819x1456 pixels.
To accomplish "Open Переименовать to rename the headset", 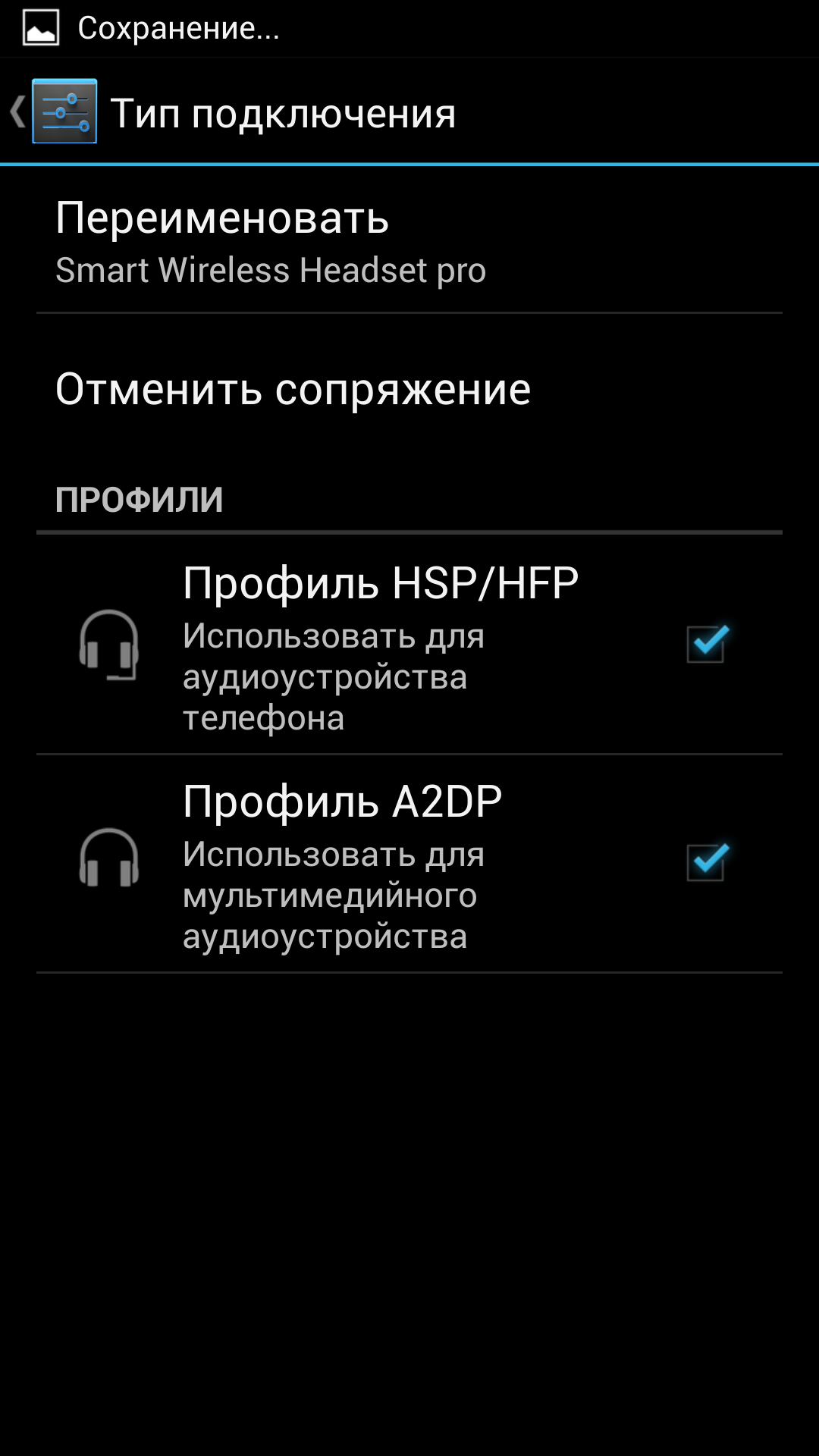I will point(270,243).
